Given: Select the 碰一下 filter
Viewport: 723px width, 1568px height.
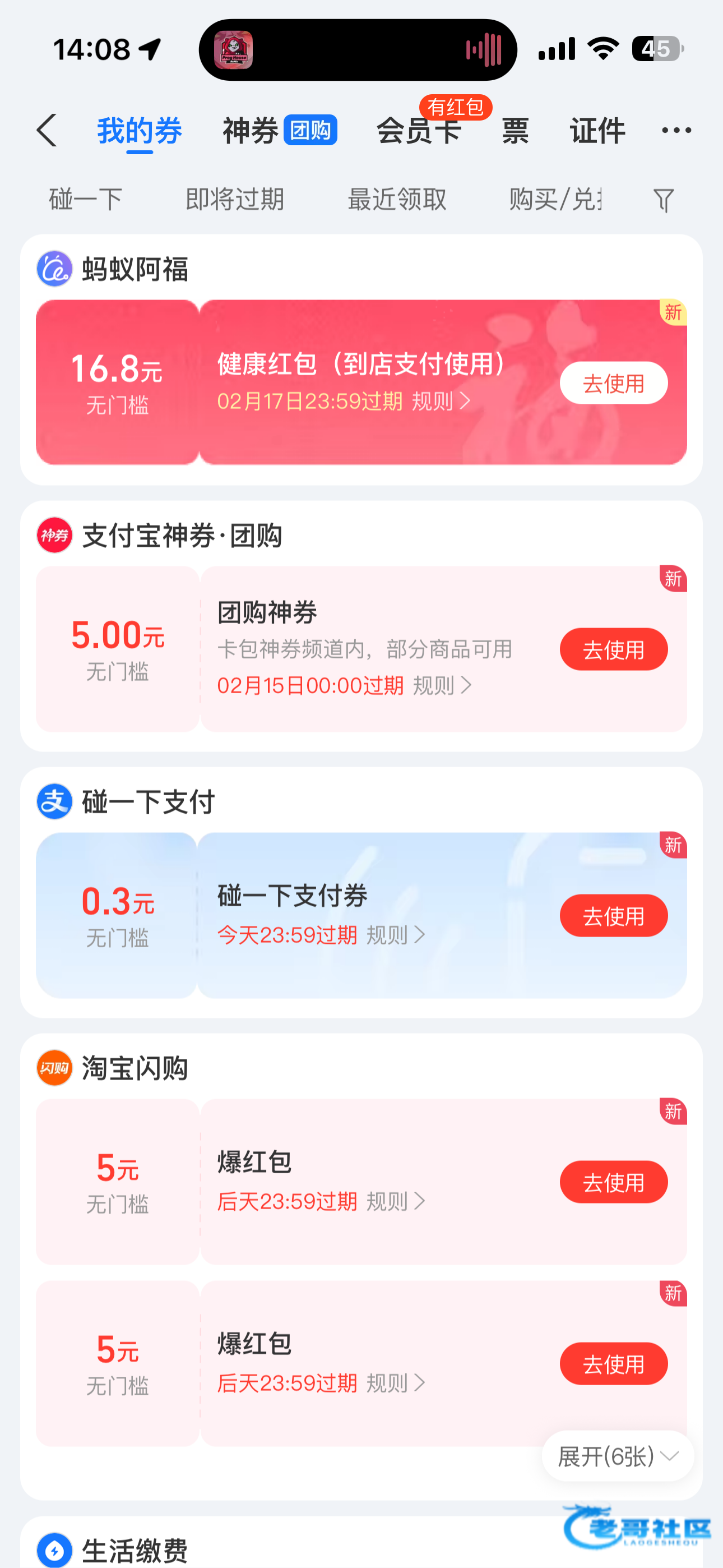Looking at the screenshot, I should 86,200.
